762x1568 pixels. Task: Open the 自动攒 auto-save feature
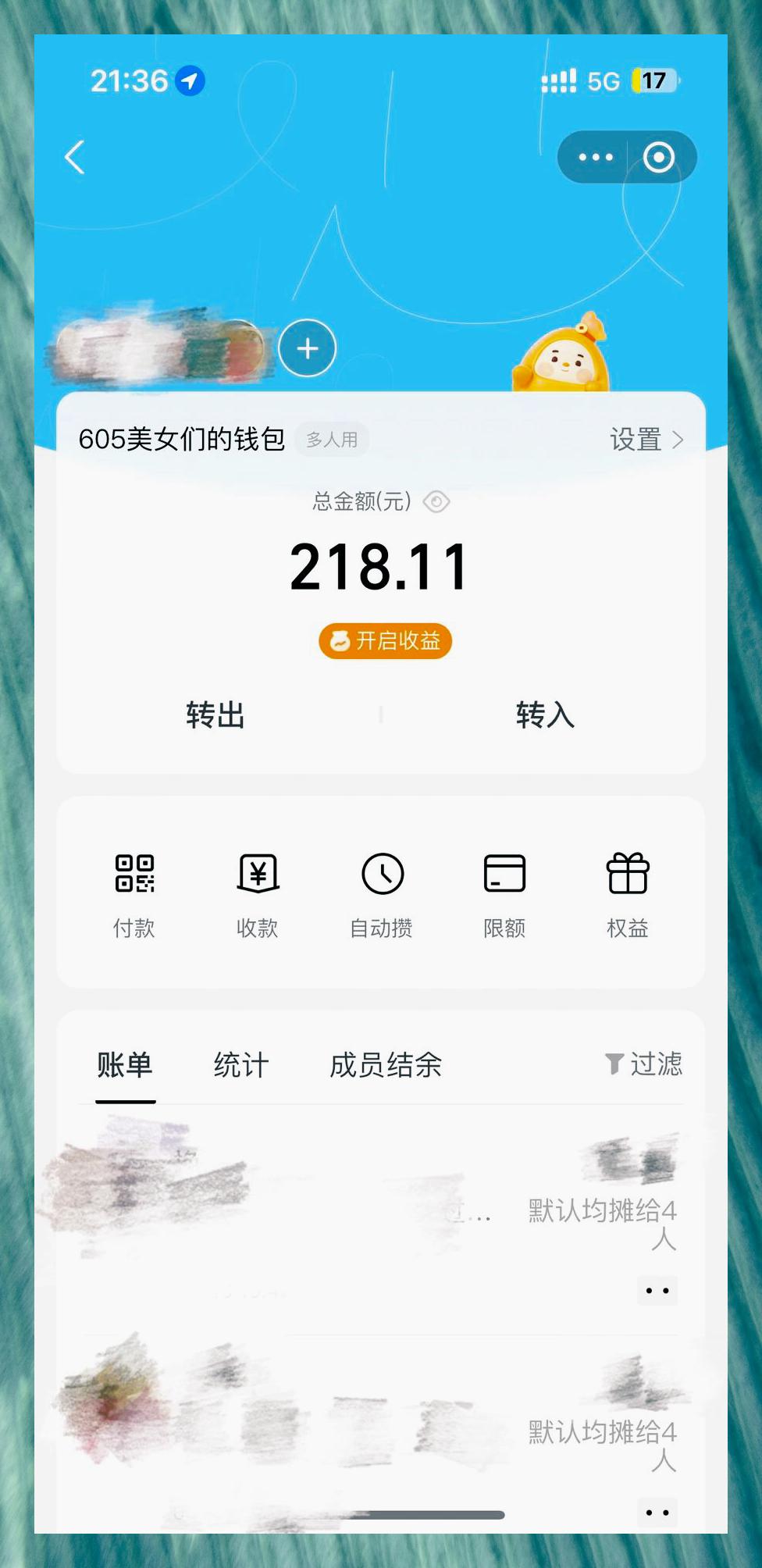(382, 893)
